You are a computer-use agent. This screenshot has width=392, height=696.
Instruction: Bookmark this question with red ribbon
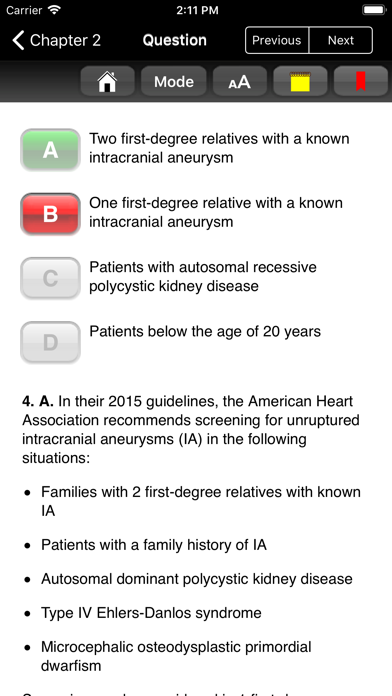[x=361, y=82]
